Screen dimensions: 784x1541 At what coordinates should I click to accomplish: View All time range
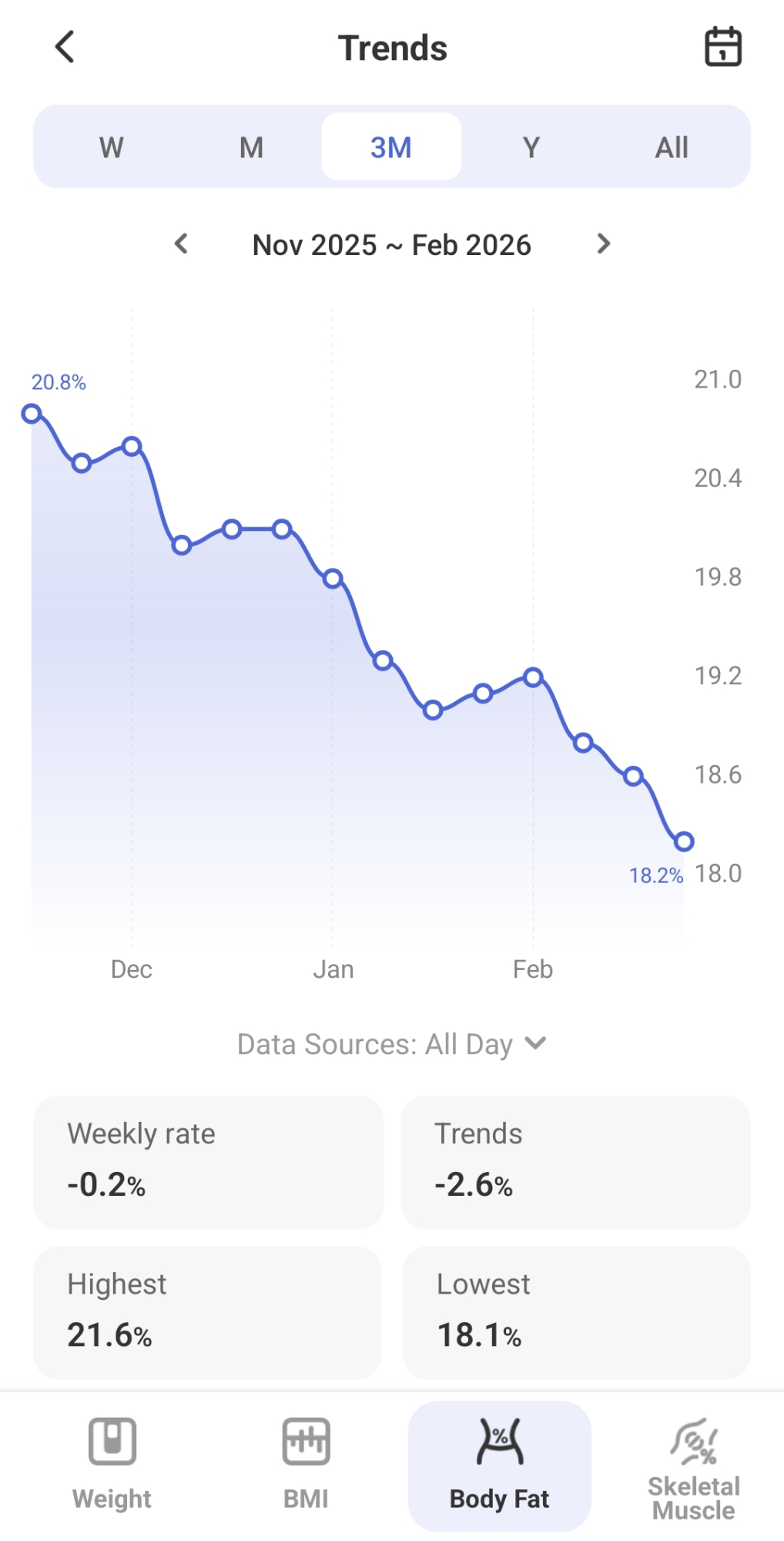click(672, 147)
